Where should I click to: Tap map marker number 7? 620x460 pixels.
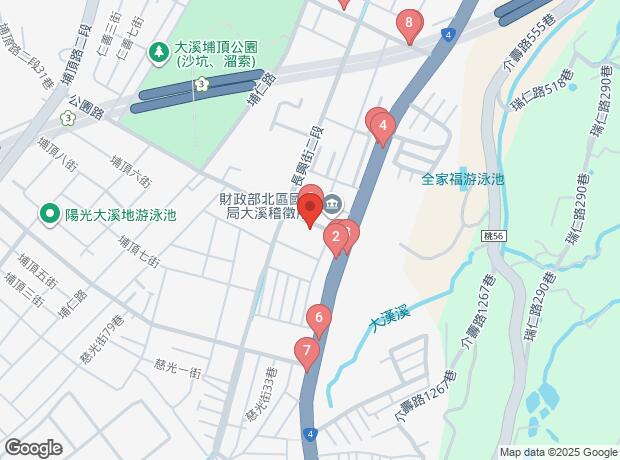coord(307,351)
